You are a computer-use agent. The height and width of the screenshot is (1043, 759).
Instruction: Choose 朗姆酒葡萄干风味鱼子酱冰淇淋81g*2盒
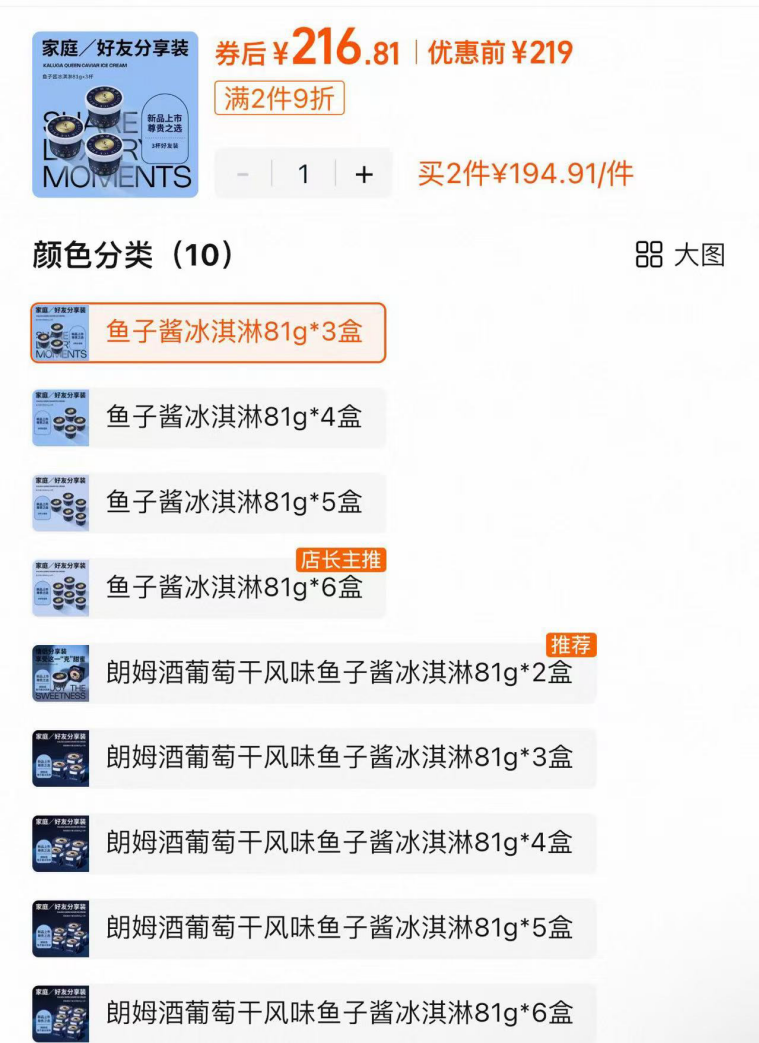pyautogui.click(x=314, y=673)
